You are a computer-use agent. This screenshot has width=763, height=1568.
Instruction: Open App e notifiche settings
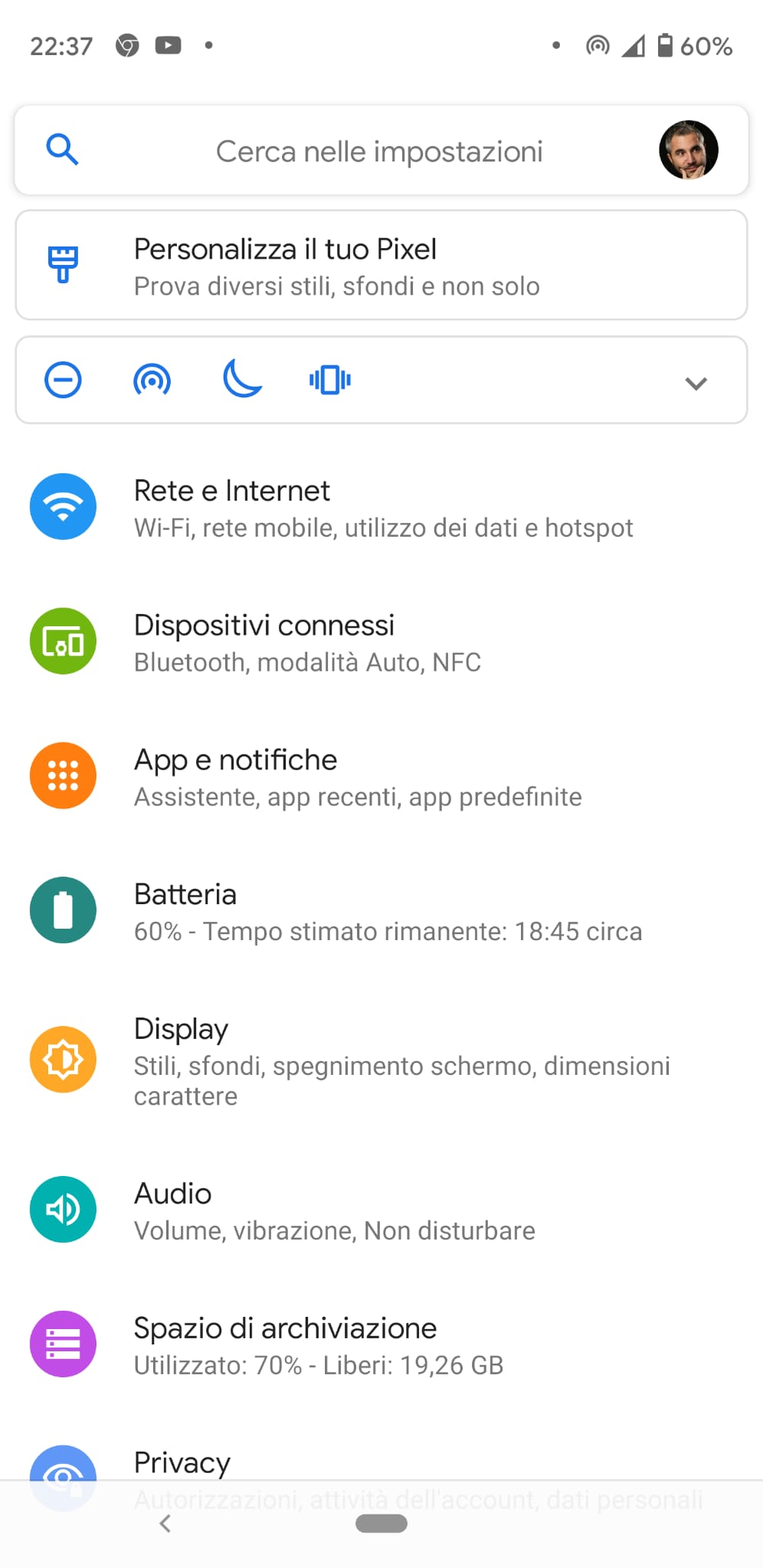point(381,777)
